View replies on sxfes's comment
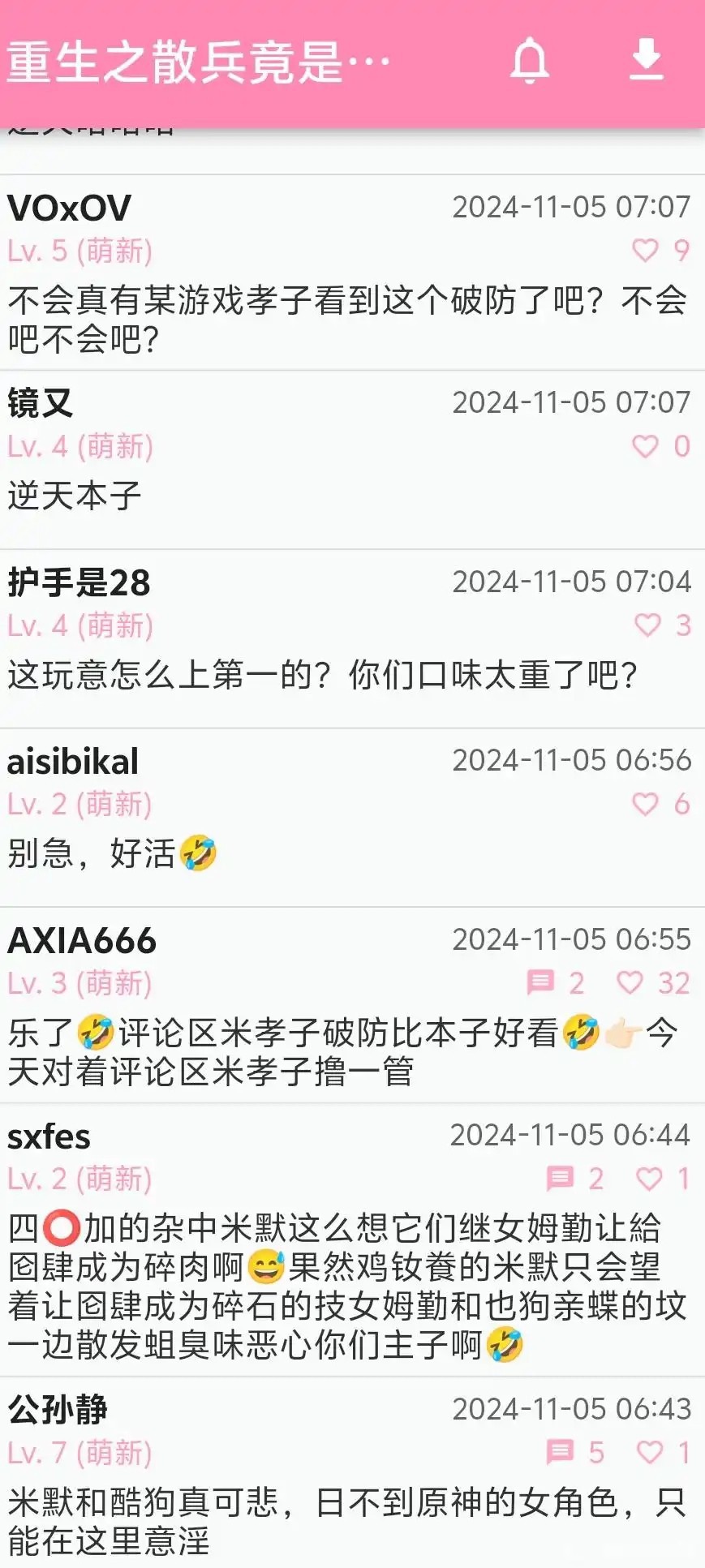This screenshot has width=705, height=1568. (x=561, y=1179)
